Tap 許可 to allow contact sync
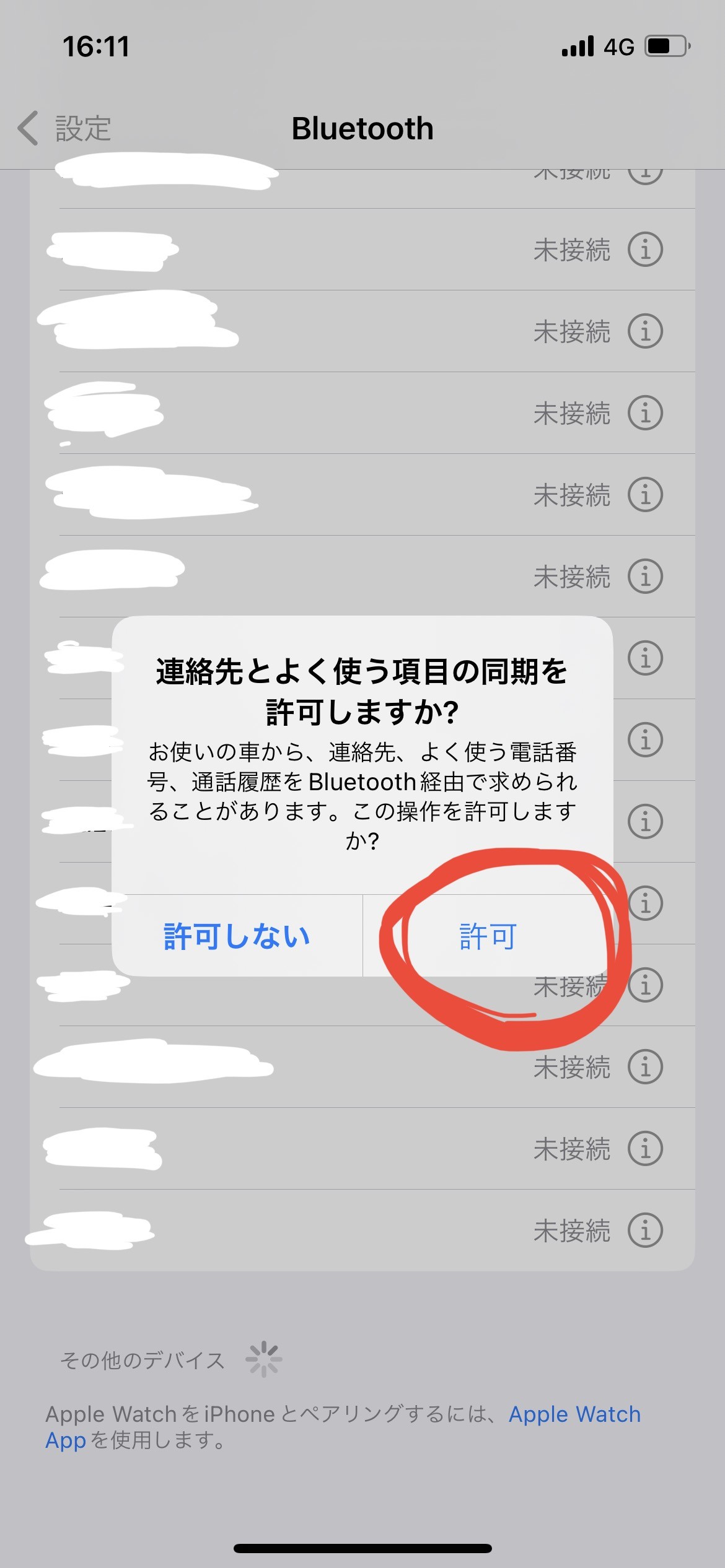 tap(488, 936)
